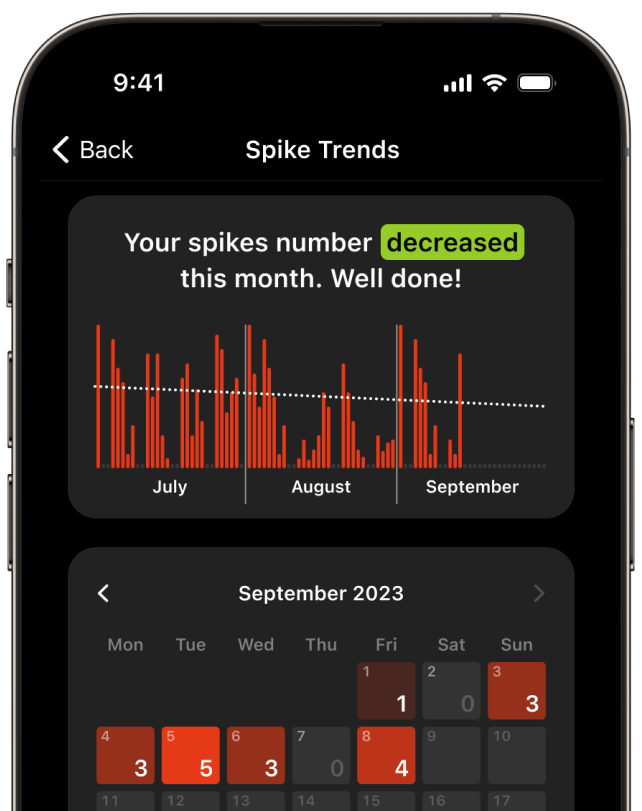Show the previous month in calendar
This screenshot has width=642, height=811.
coord(103,593)
